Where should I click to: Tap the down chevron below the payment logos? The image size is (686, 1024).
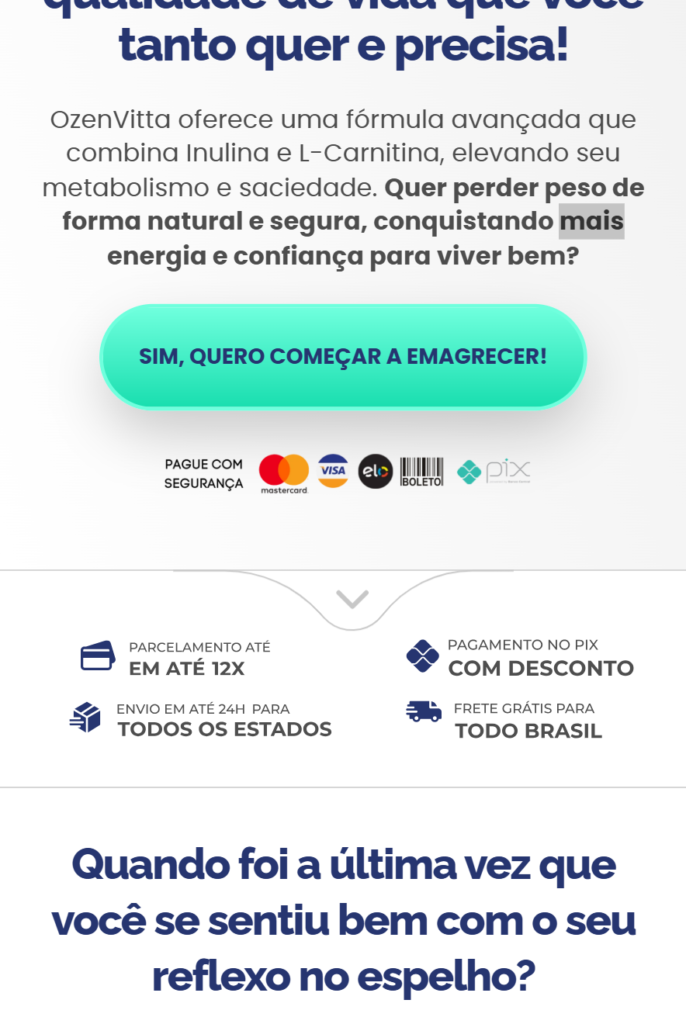pyautogui.click(x=352, y=600)
